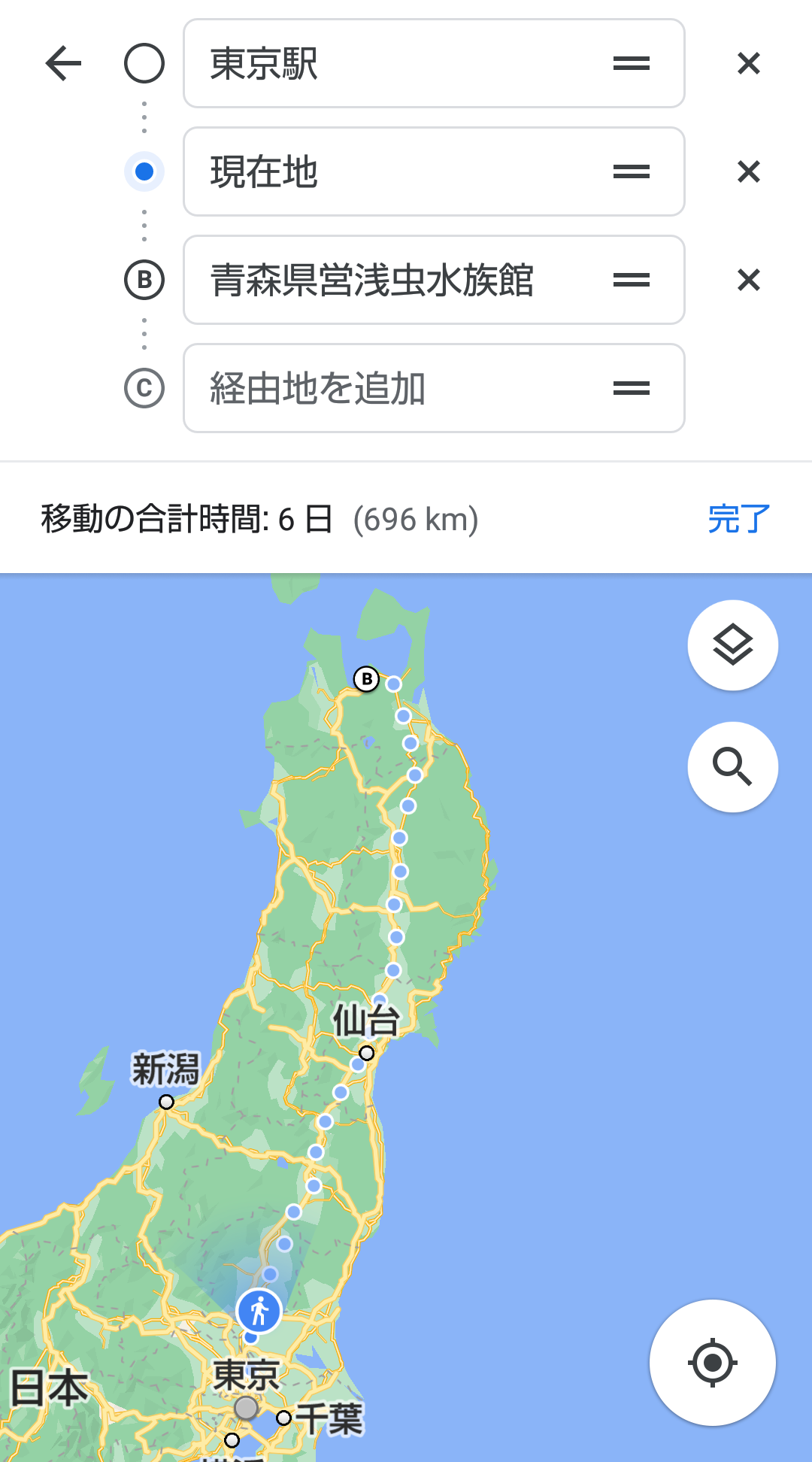Edit the 東京駅 starting point field
The image size is (812, 1462).
pos(434,63)
